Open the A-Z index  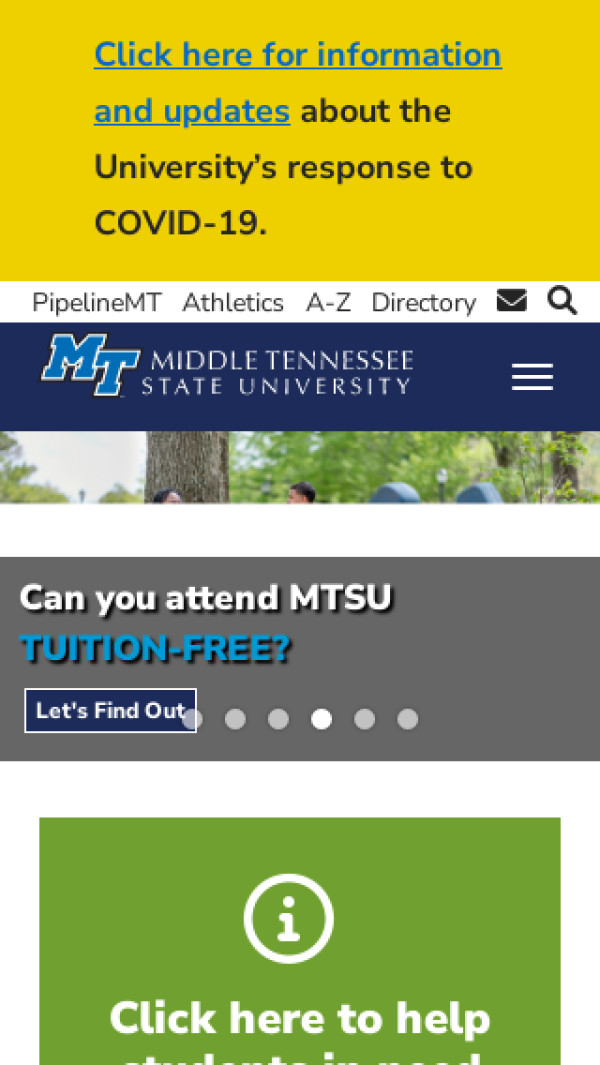click(328, 302)
